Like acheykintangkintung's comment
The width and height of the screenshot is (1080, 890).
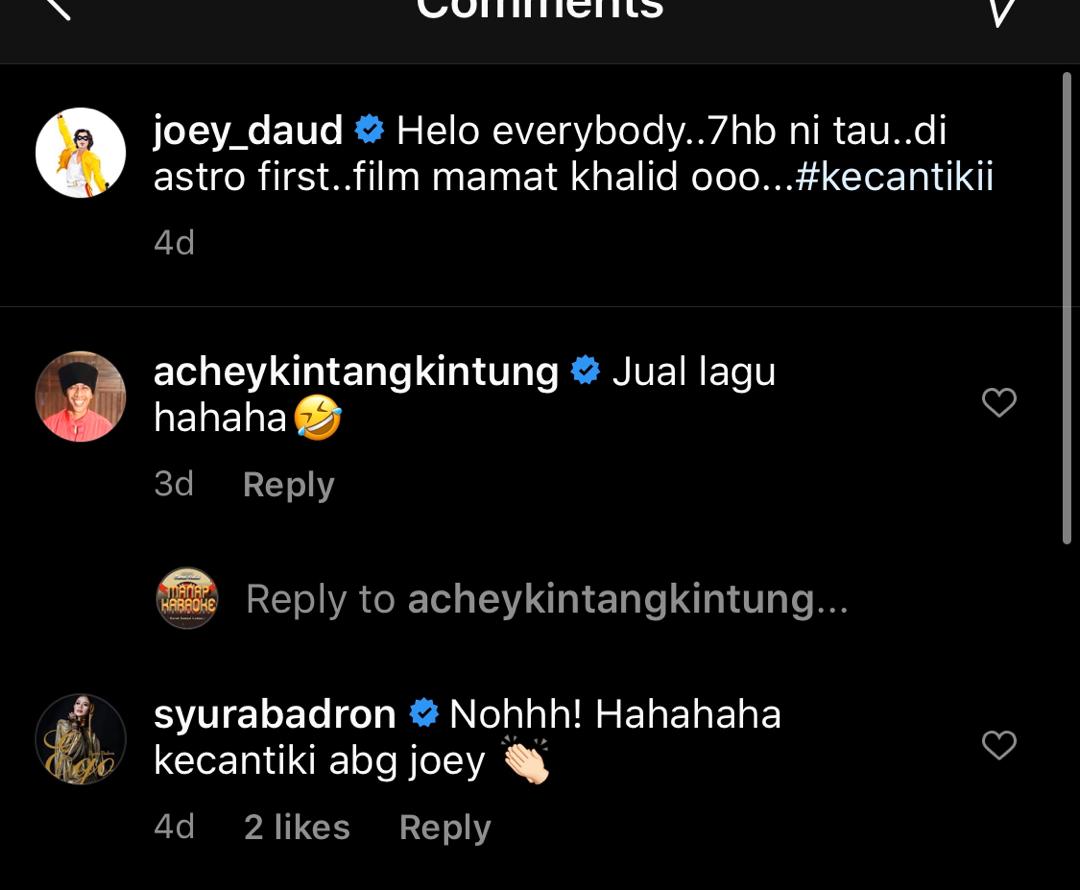[x=999, y=402]
